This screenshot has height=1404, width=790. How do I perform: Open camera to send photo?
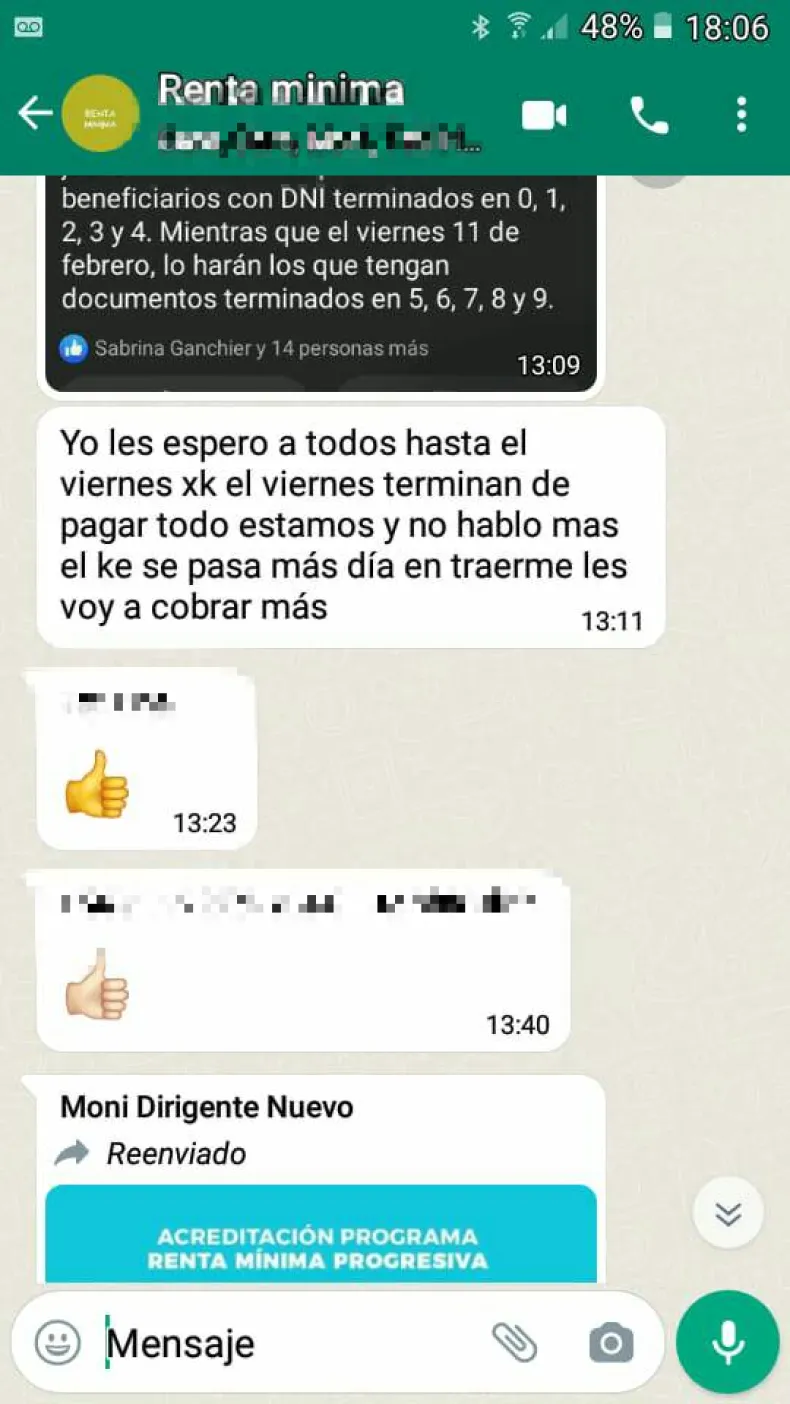611,1342
